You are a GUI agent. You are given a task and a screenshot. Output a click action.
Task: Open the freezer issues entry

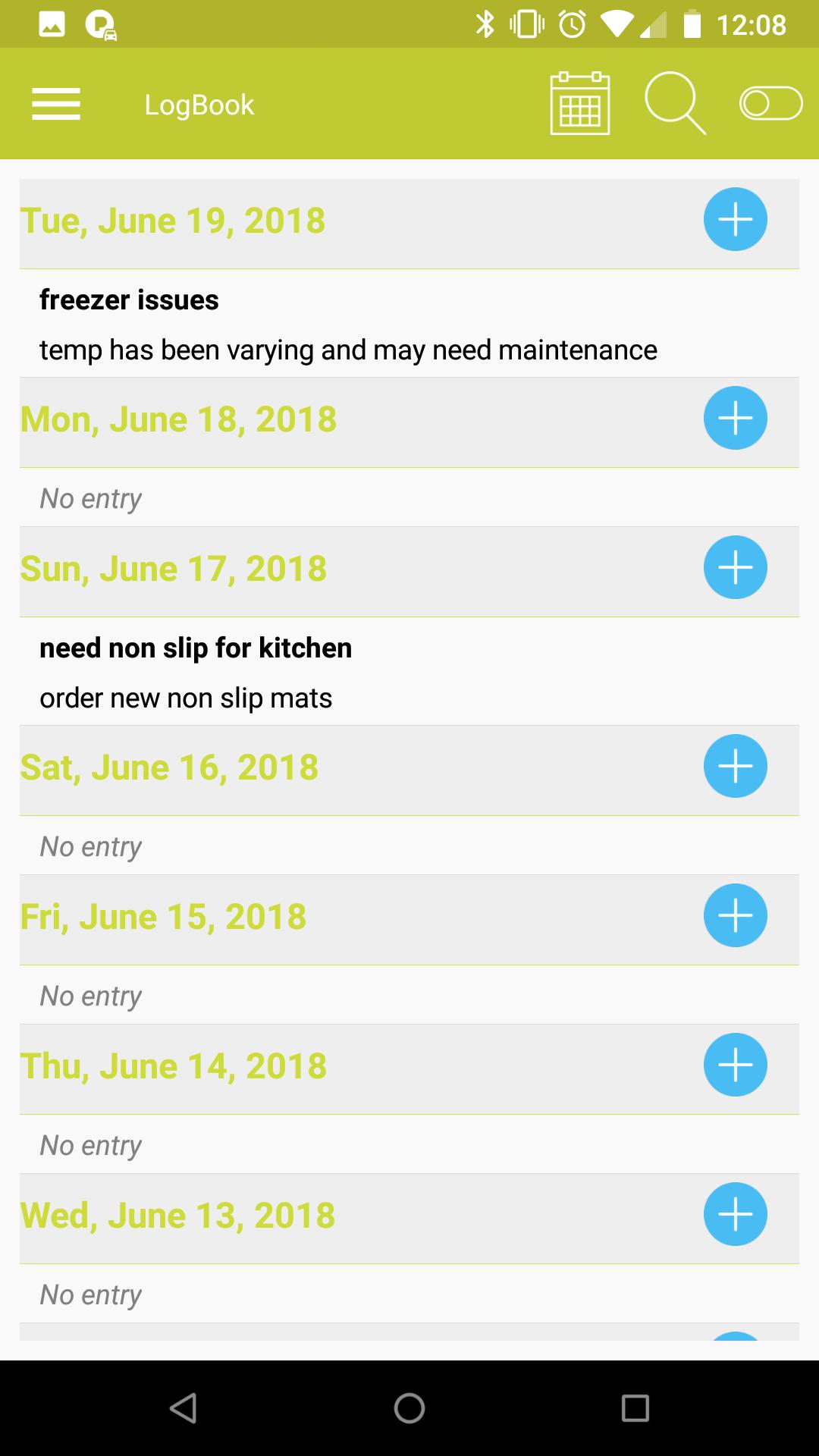(348, 325)
